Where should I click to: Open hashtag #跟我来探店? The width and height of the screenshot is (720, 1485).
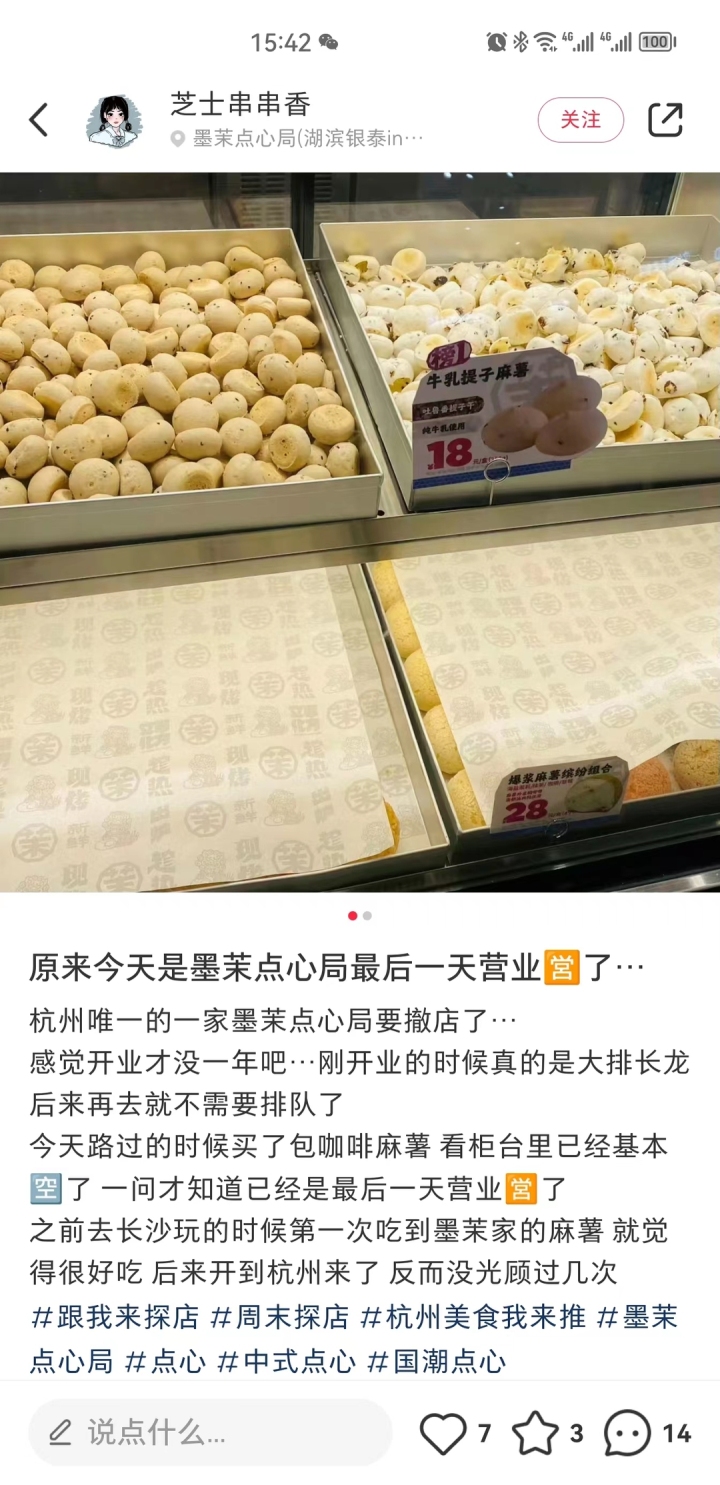(x=114, y=1317)
